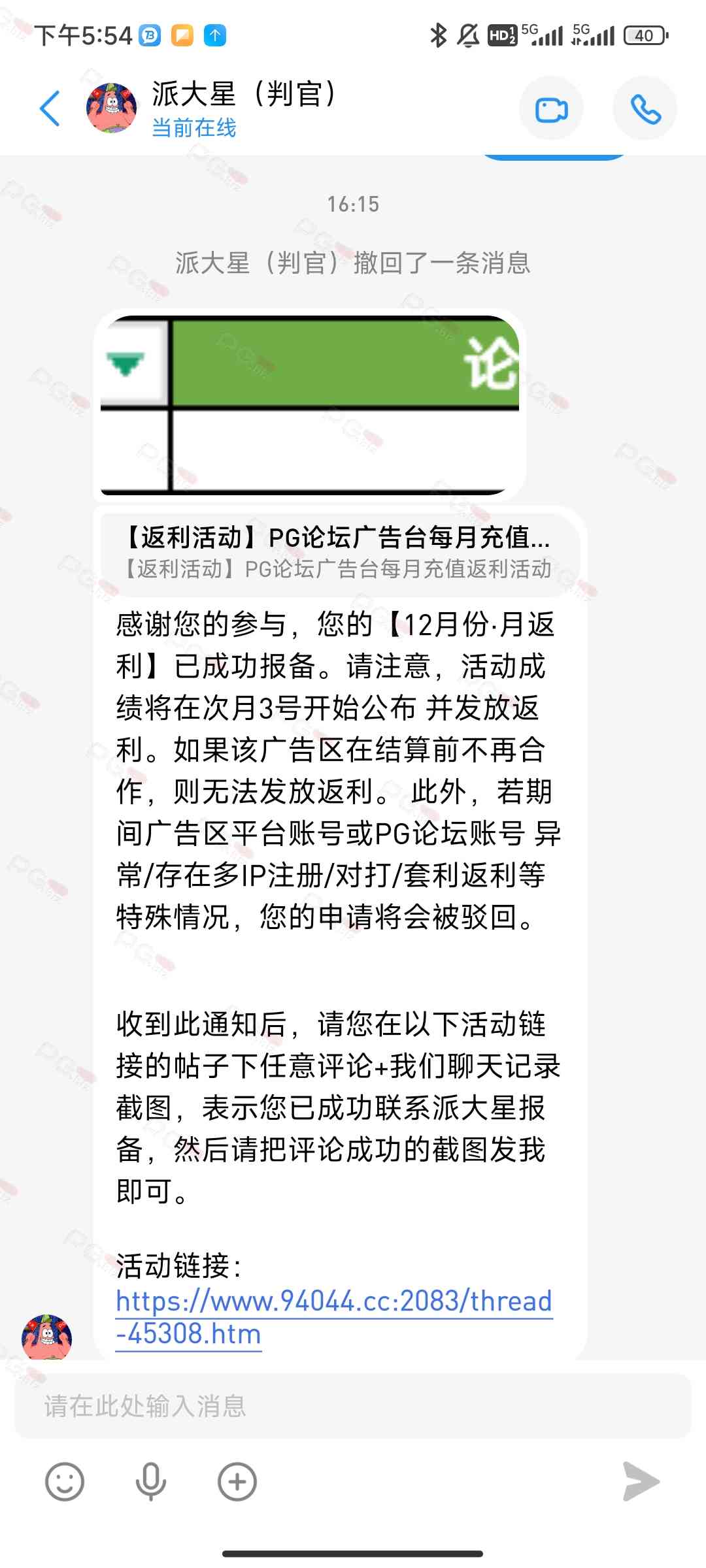Open 派大星's profile from header avatar
This screenshot has width=706, height=1568.
click(112, 108)
